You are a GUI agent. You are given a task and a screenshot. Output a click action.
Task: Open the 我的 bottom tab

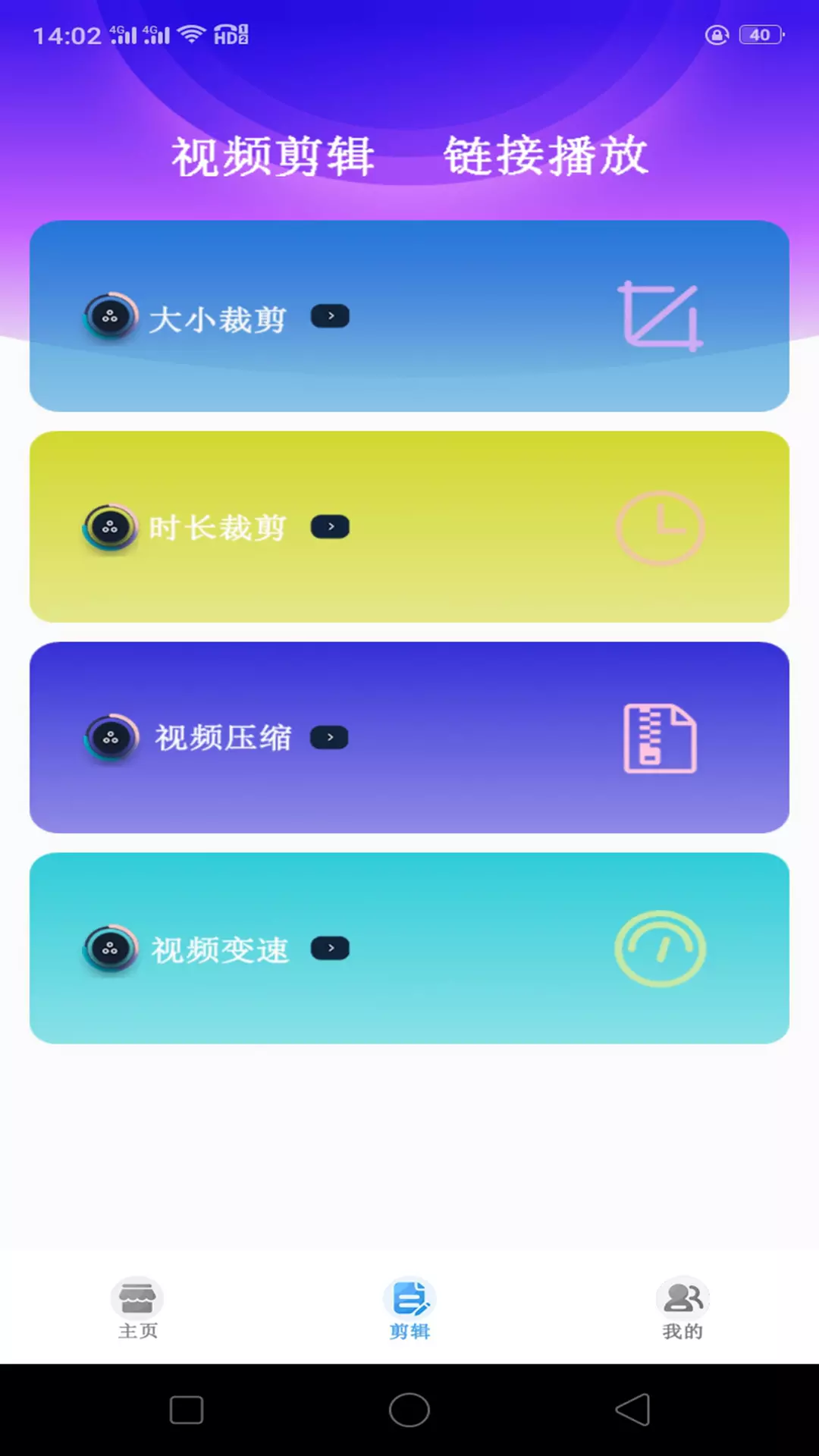point(682,1309)
